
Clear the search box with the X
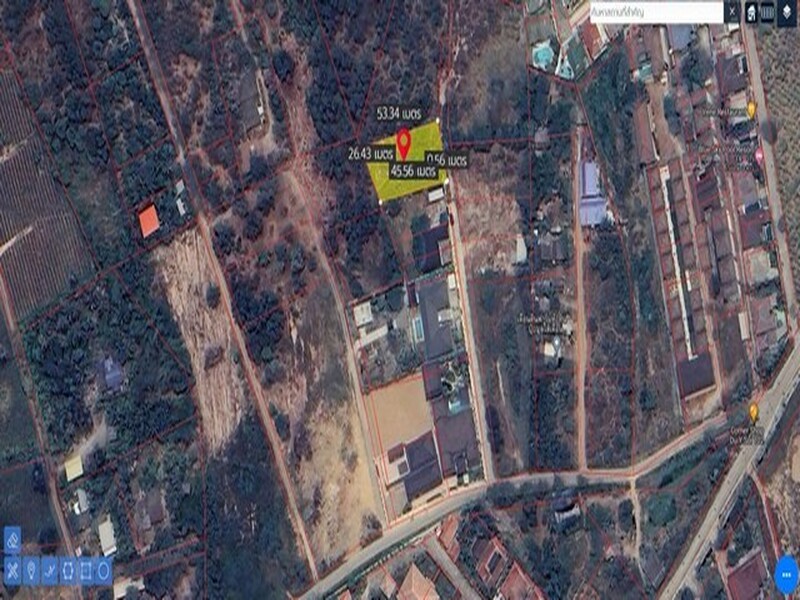733,12
